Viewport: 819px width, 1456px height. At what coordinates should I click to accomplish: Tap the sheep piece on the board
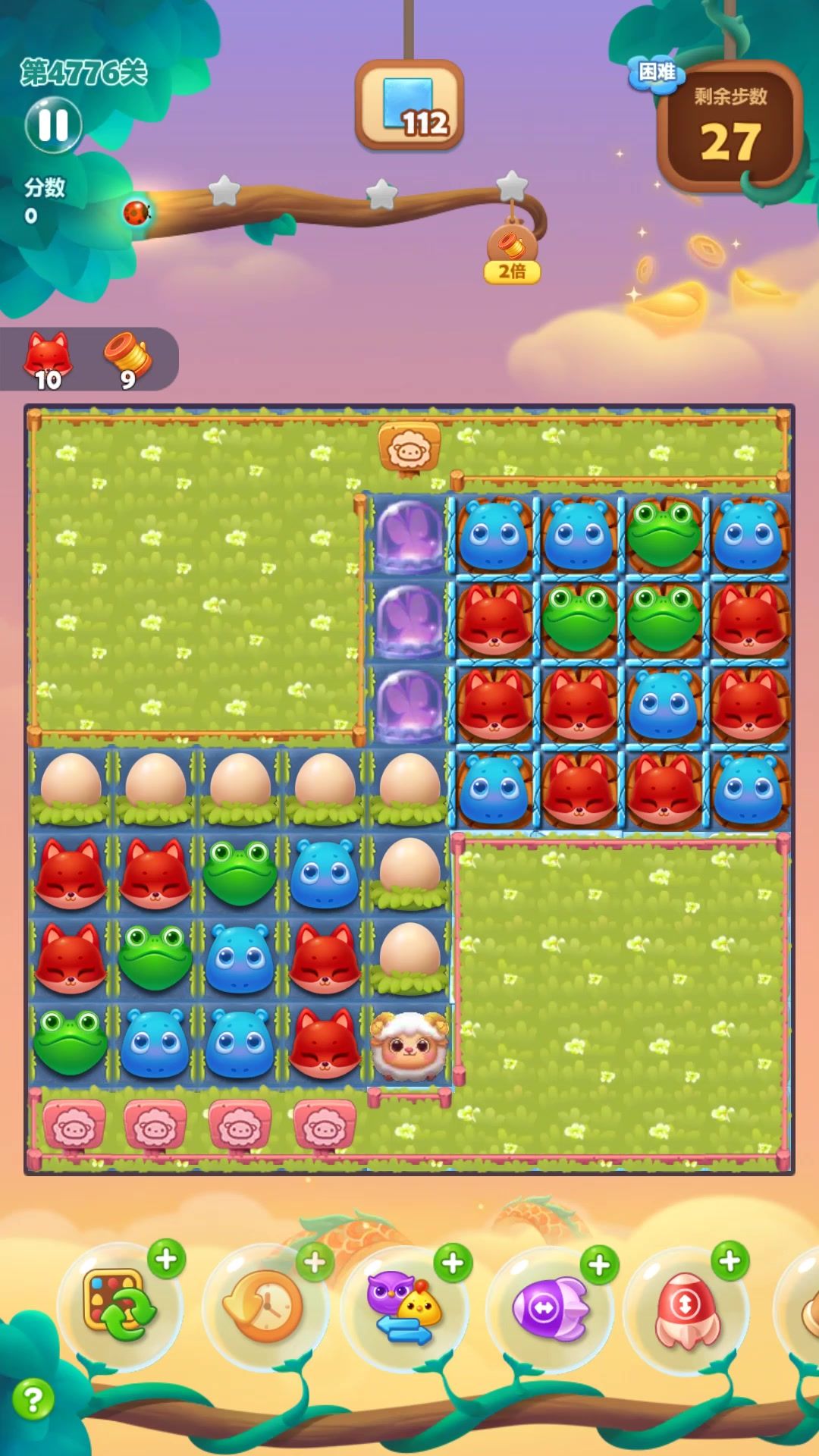(x=409, y=1045)
